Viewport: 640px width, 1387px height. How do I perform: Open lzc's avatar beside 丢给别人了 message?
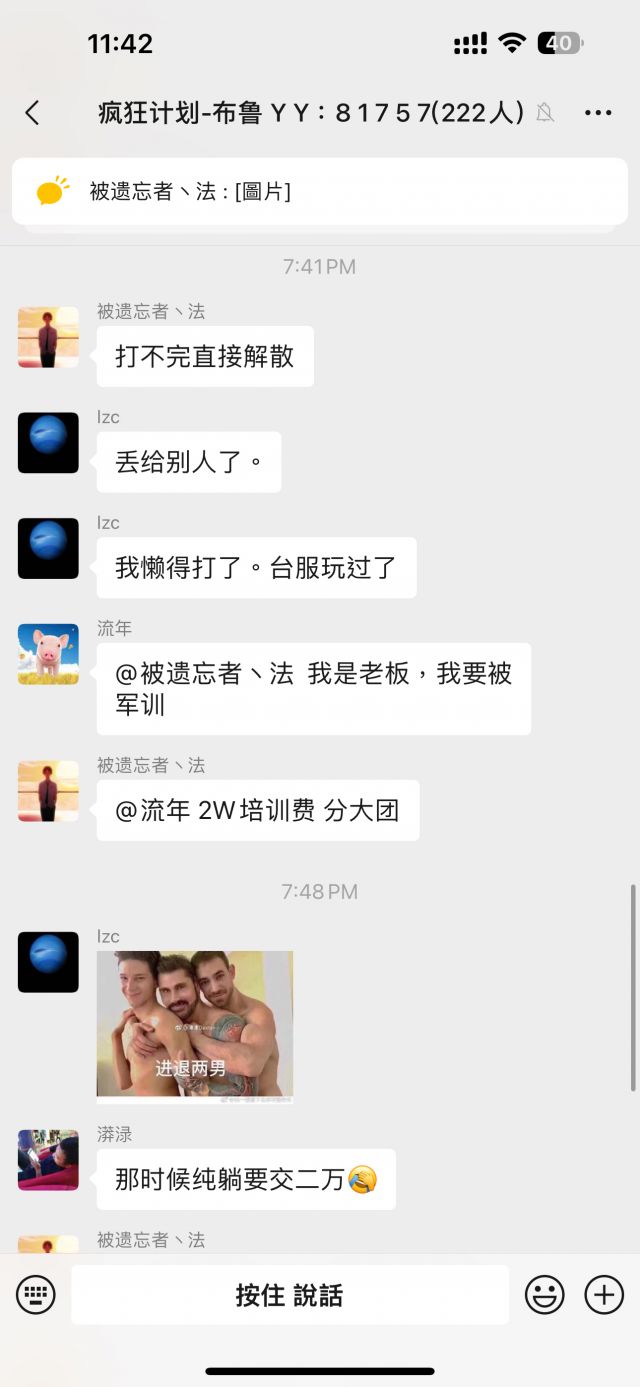point(48,442)
